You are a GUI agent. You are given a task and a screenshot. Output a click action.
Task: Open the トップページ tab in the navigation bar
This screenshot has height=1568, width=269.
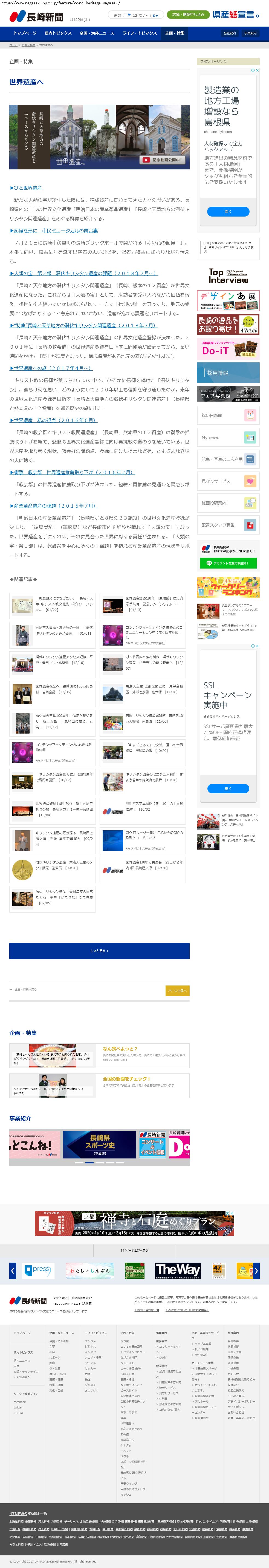25,33
